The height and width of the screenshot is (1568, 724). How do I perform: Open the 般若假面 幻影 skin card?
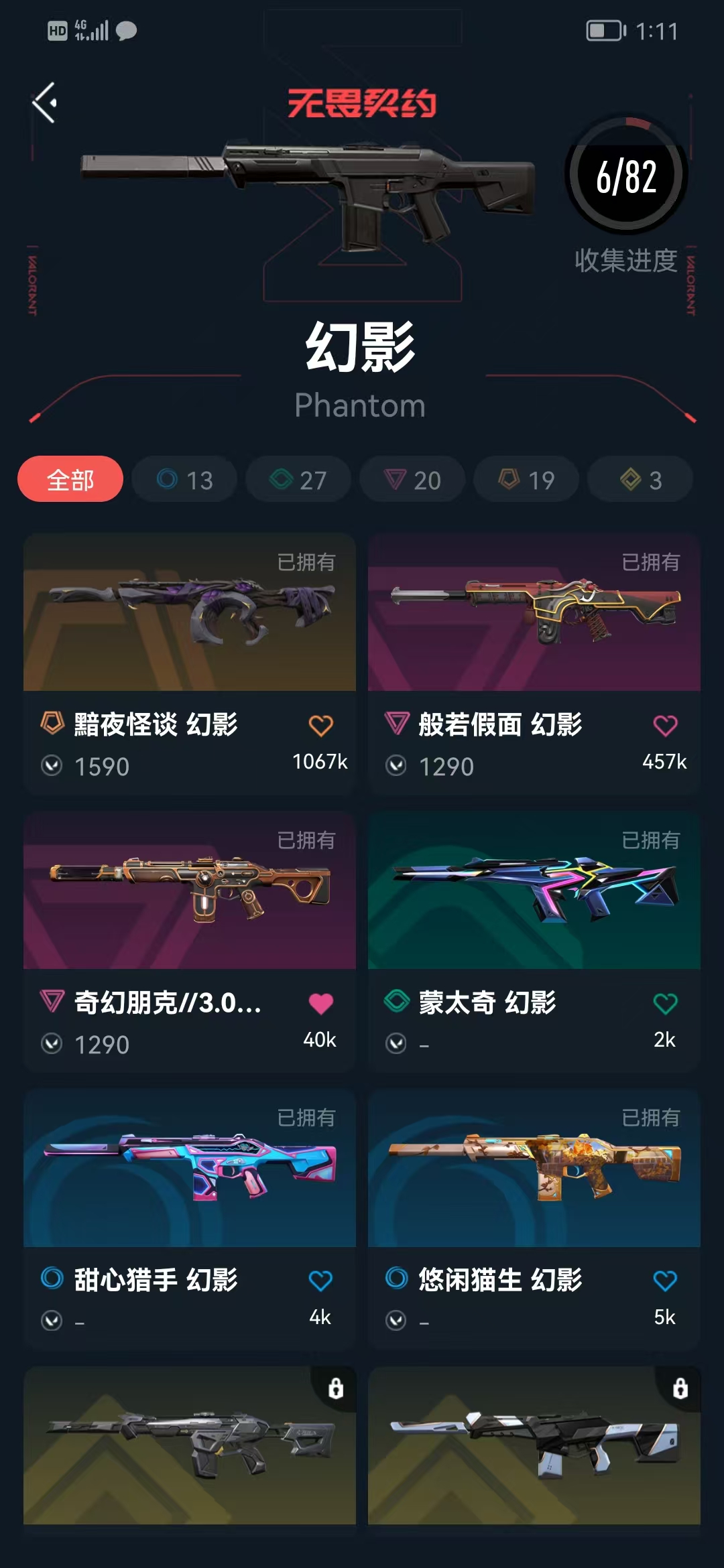(x=534, y=613)
